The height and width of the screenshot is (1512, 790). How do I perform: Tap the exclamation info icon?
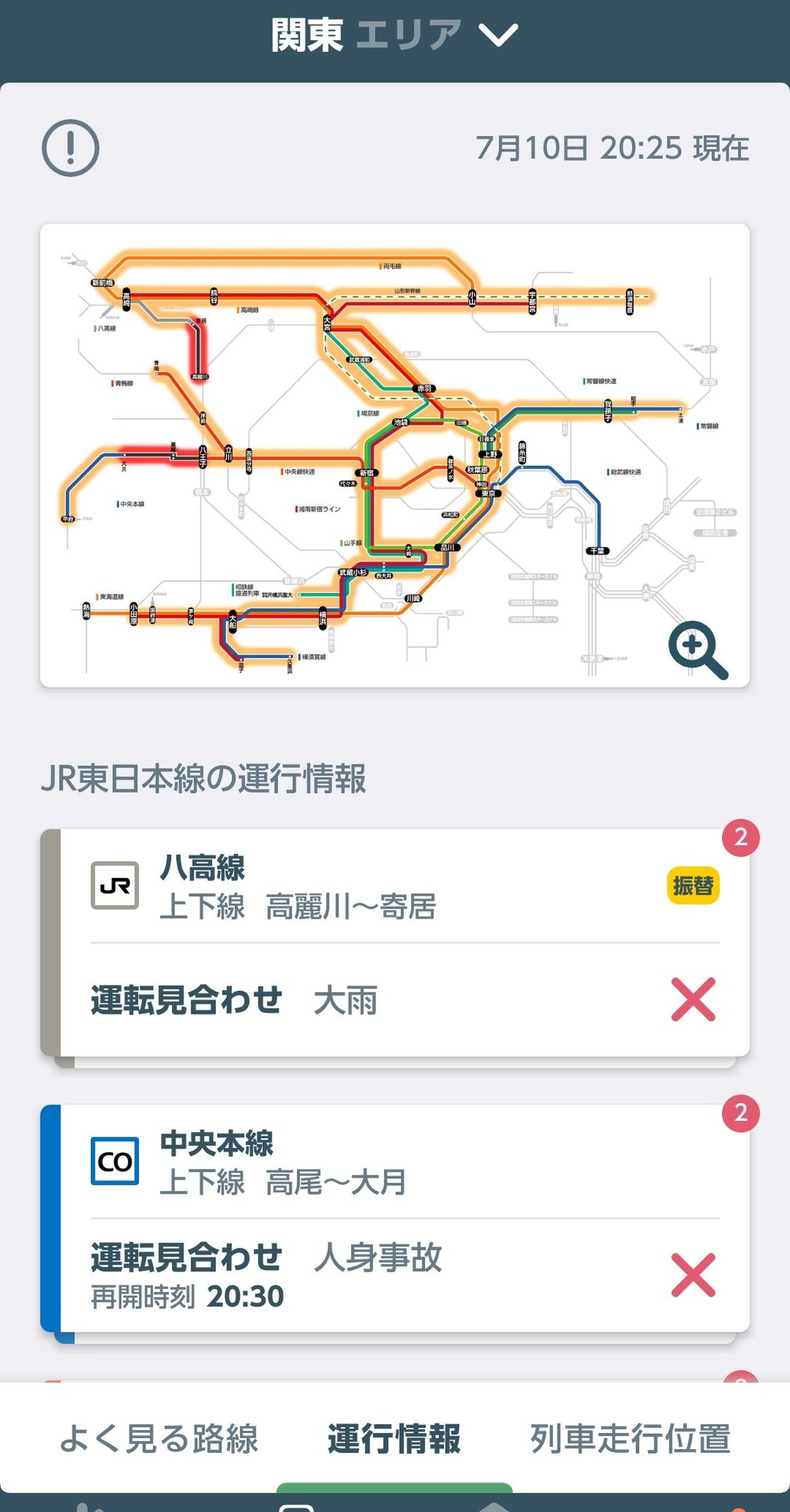tap(70, 148)
